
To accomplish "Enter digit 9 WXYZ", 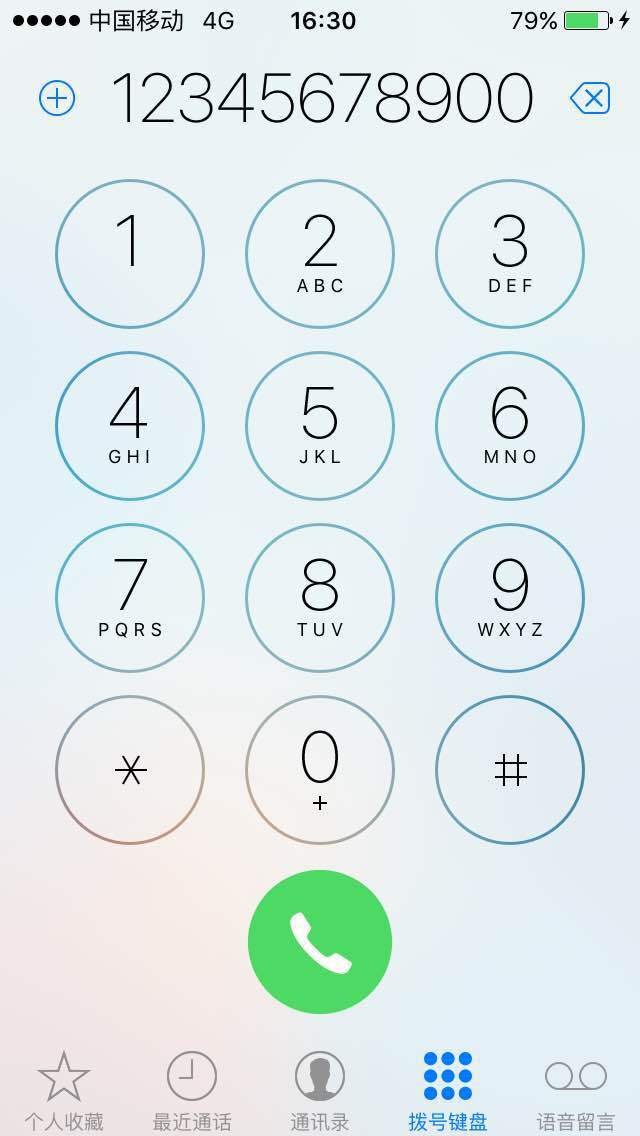I will [x=510, y=598].
